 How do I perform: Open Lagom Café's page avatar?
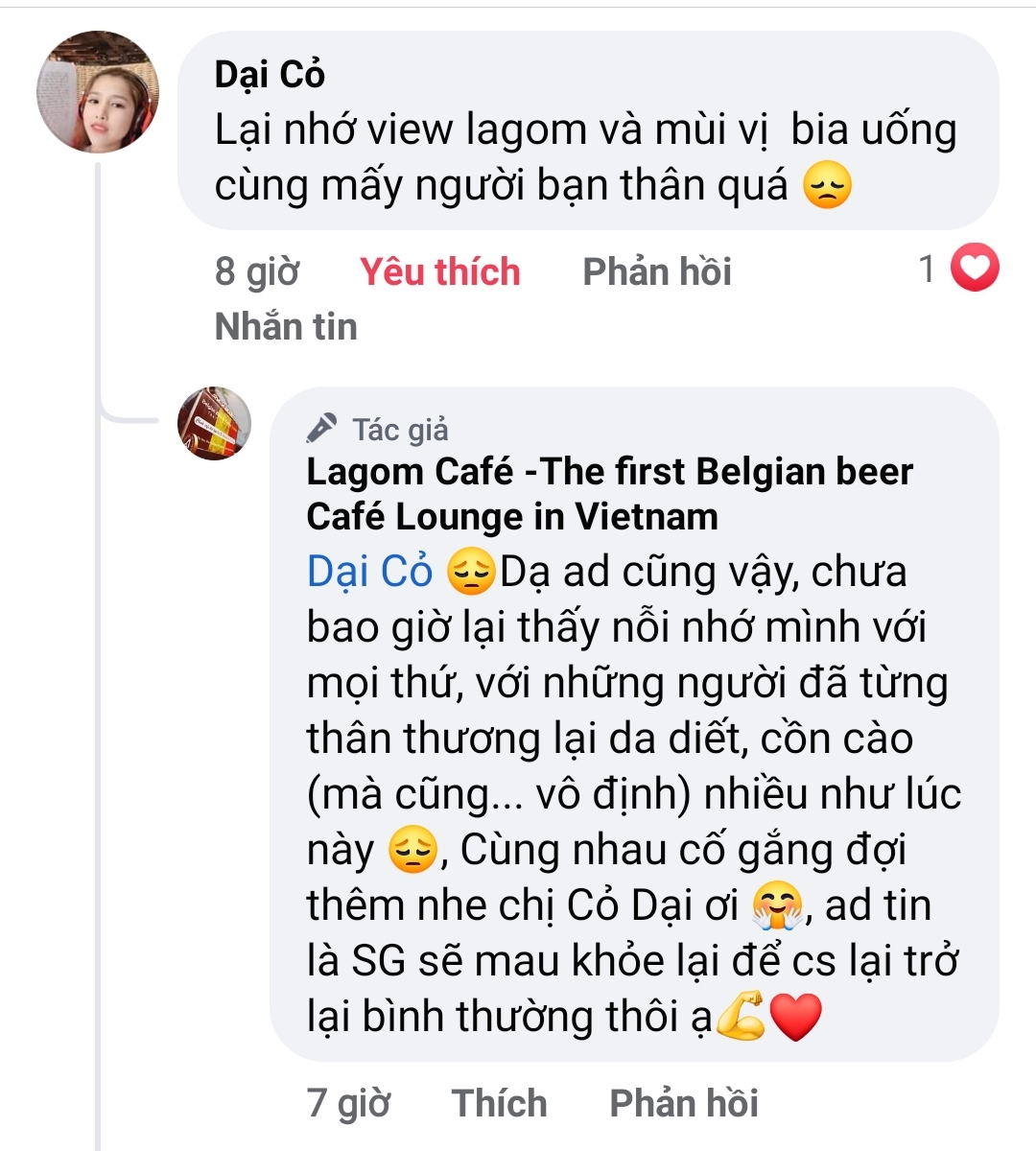(x=215, y=423)
